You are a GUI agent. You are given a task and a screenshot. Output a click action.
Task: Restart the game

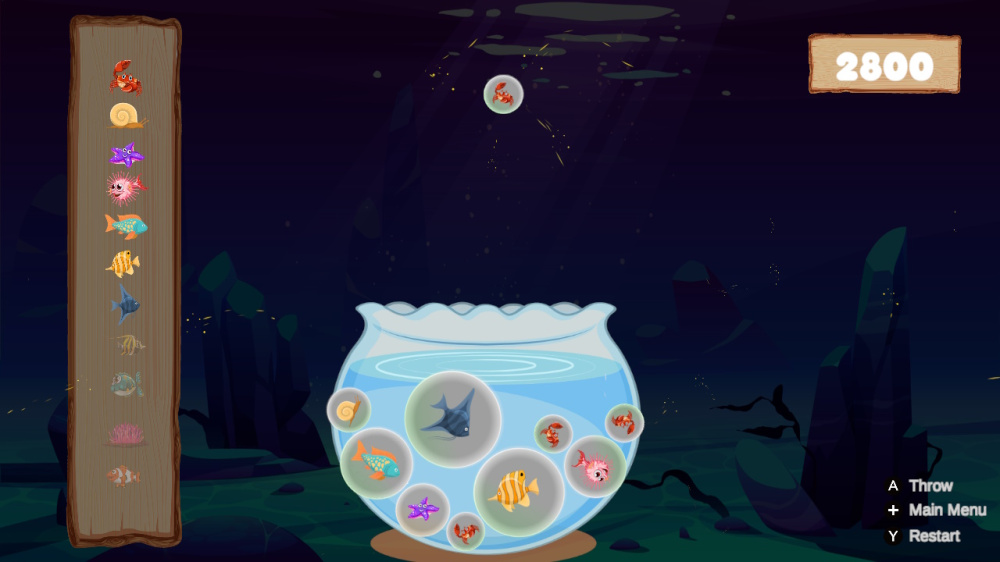[x=923, y=536]
